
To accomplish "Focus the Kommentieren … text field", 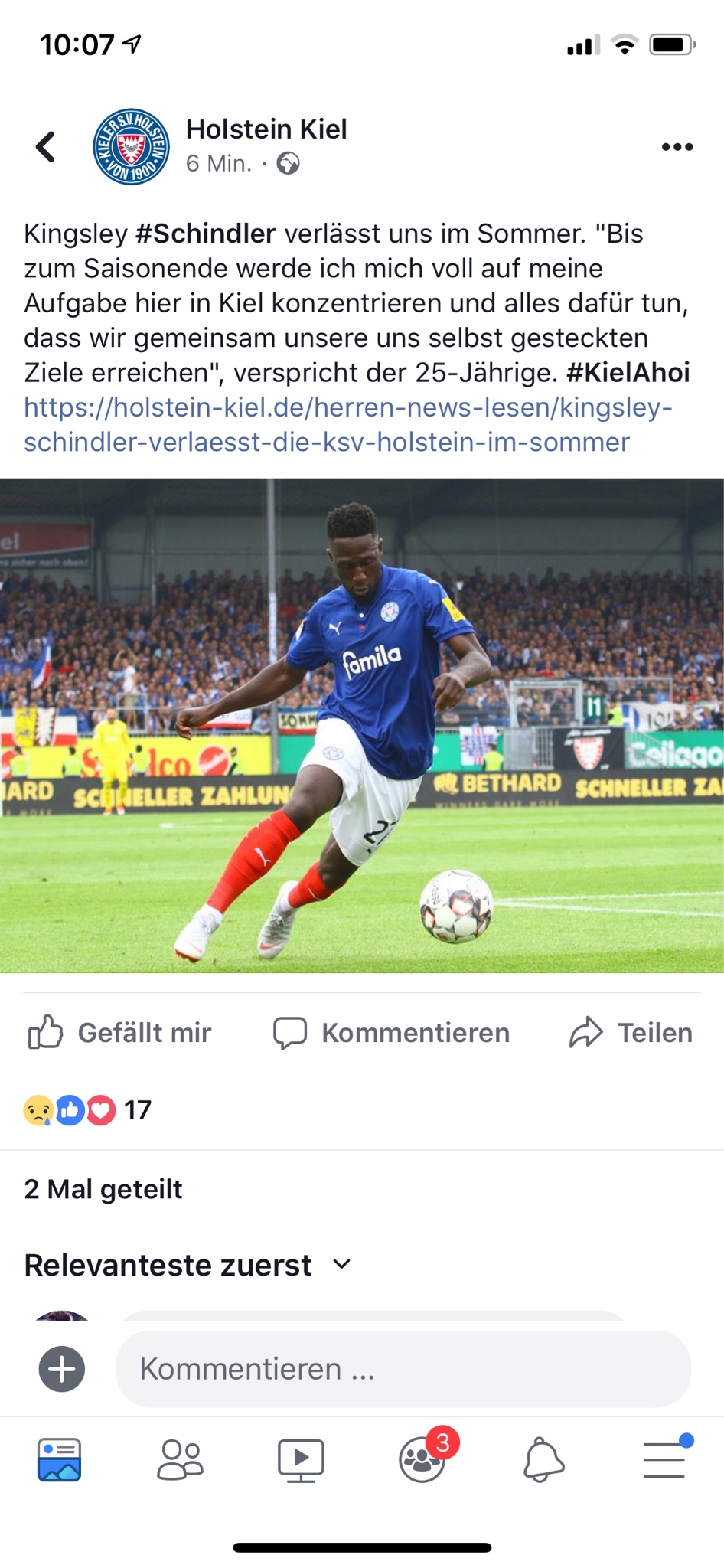I will (403, 1368).
